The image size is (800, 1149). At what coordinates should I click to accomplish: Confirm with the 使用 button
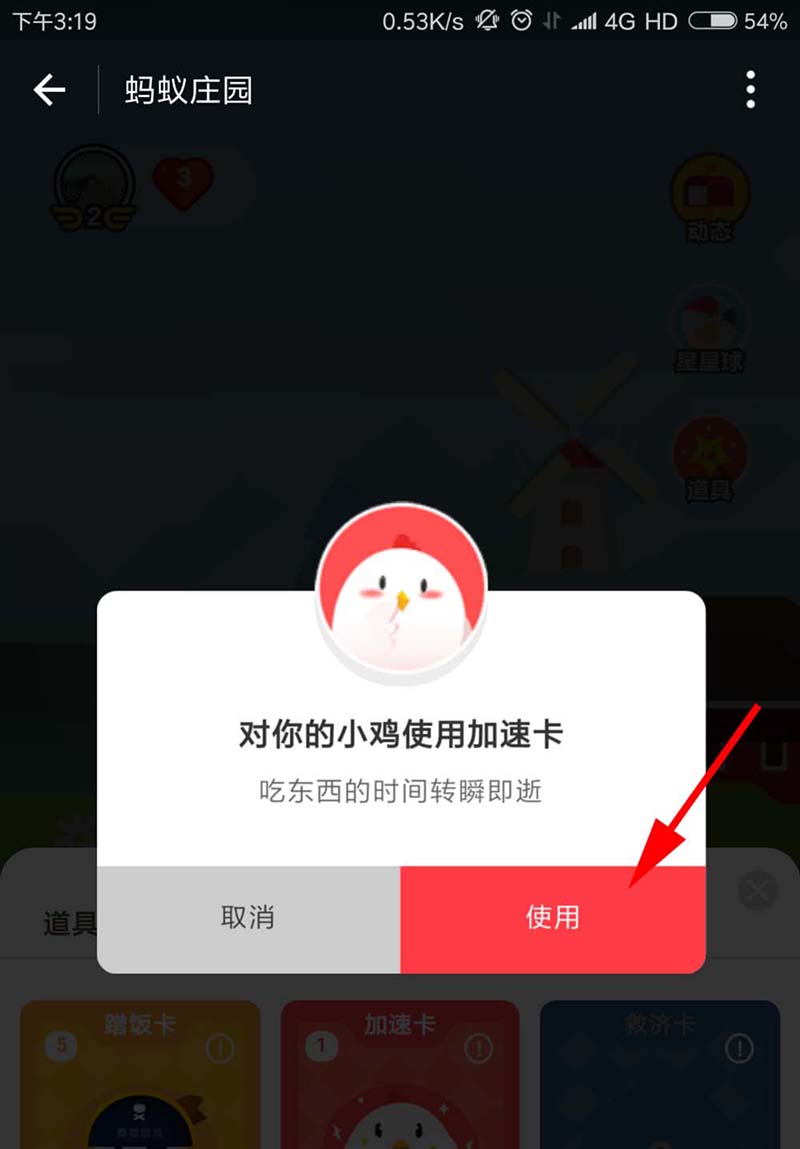pyautogui.click(x=552, y=918)
